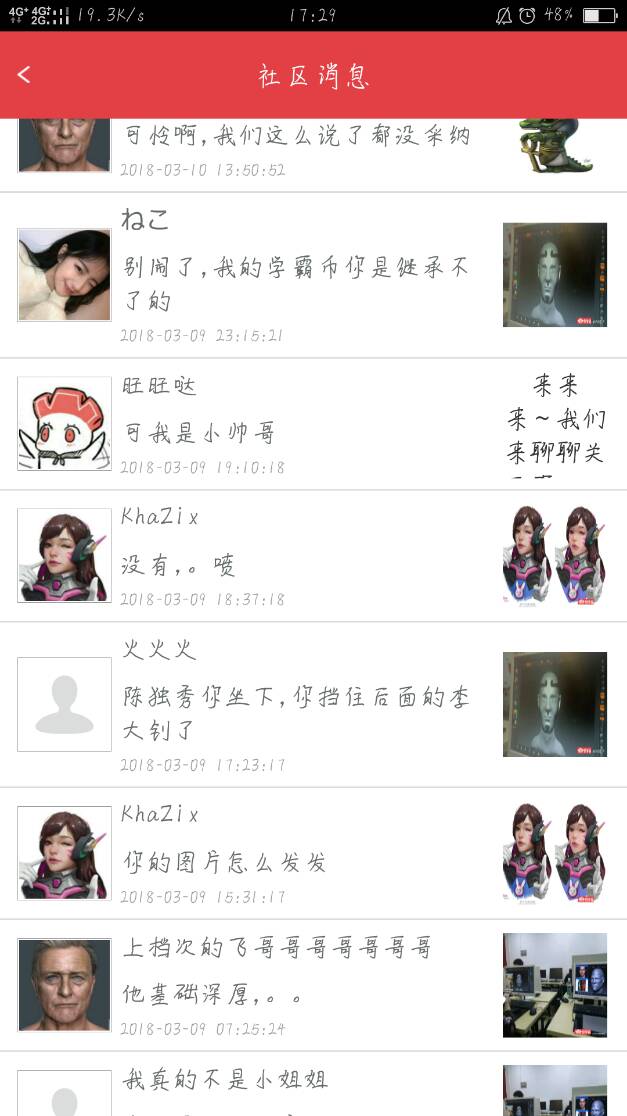Open the "来来来~我们来聊聊" post preview
Image resolution: width=627 pixels, height=1116 pixels.
coord(554,423)
